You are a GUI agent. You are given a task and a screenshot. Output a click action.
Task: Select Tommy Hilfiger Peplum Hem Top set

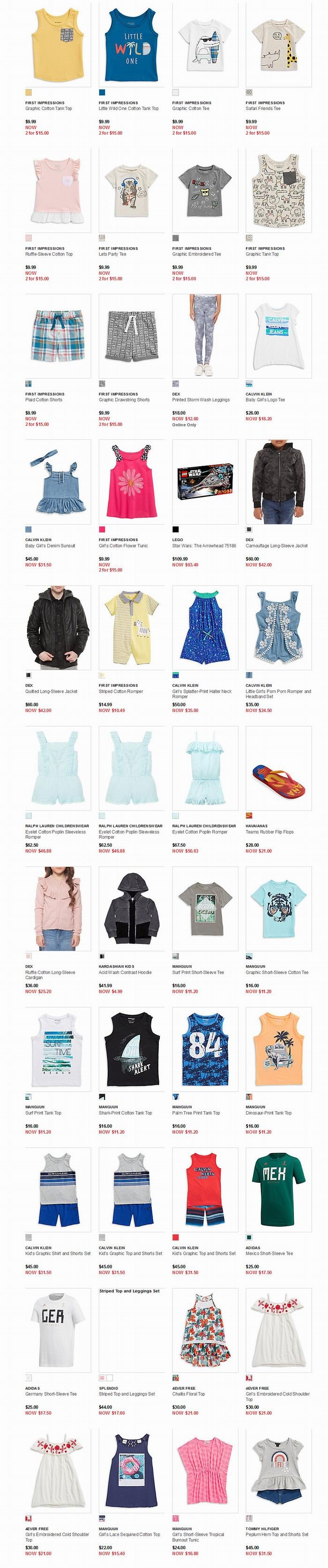coord(278,1471)
